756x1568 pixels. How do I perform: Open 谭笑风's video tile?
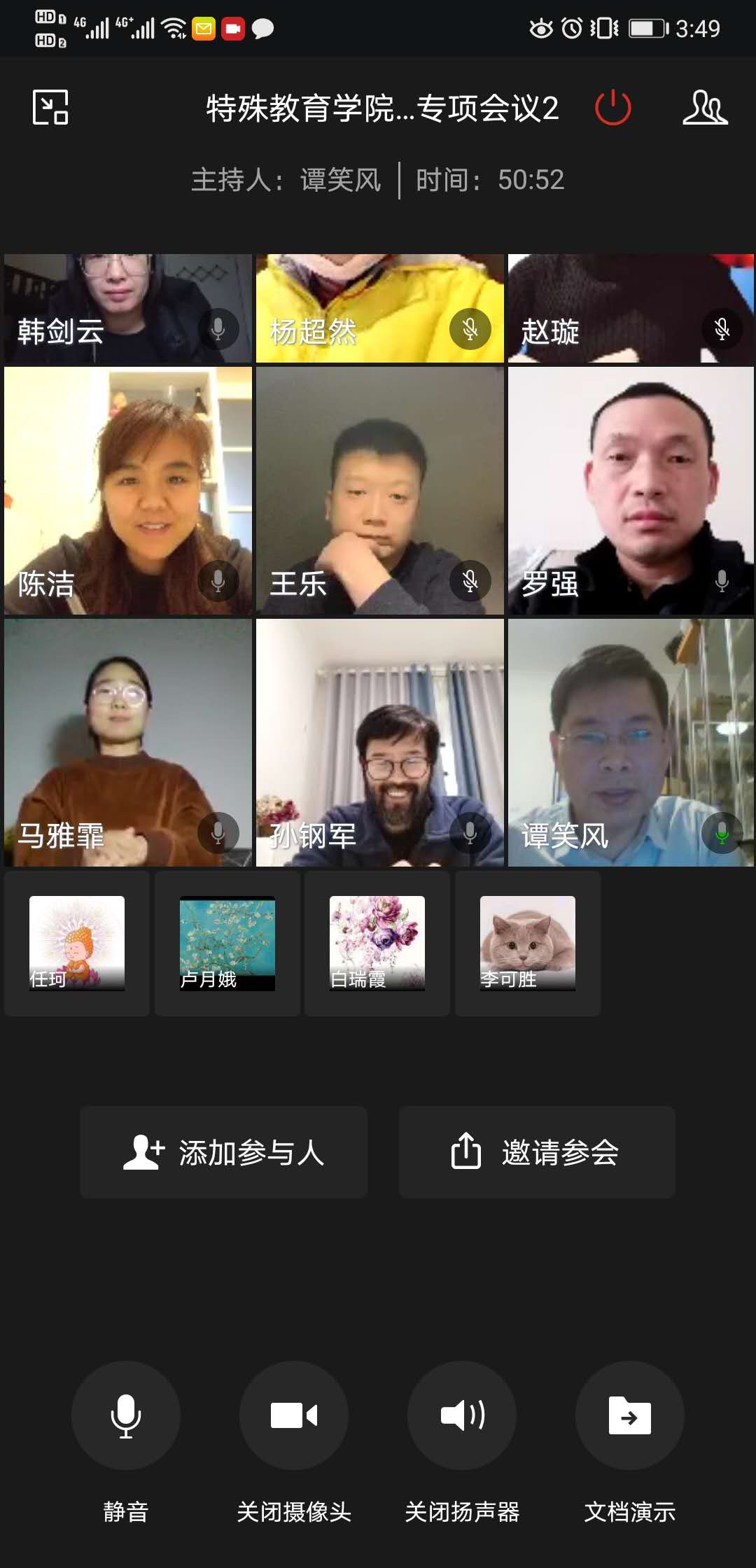[x=630, y=742]
